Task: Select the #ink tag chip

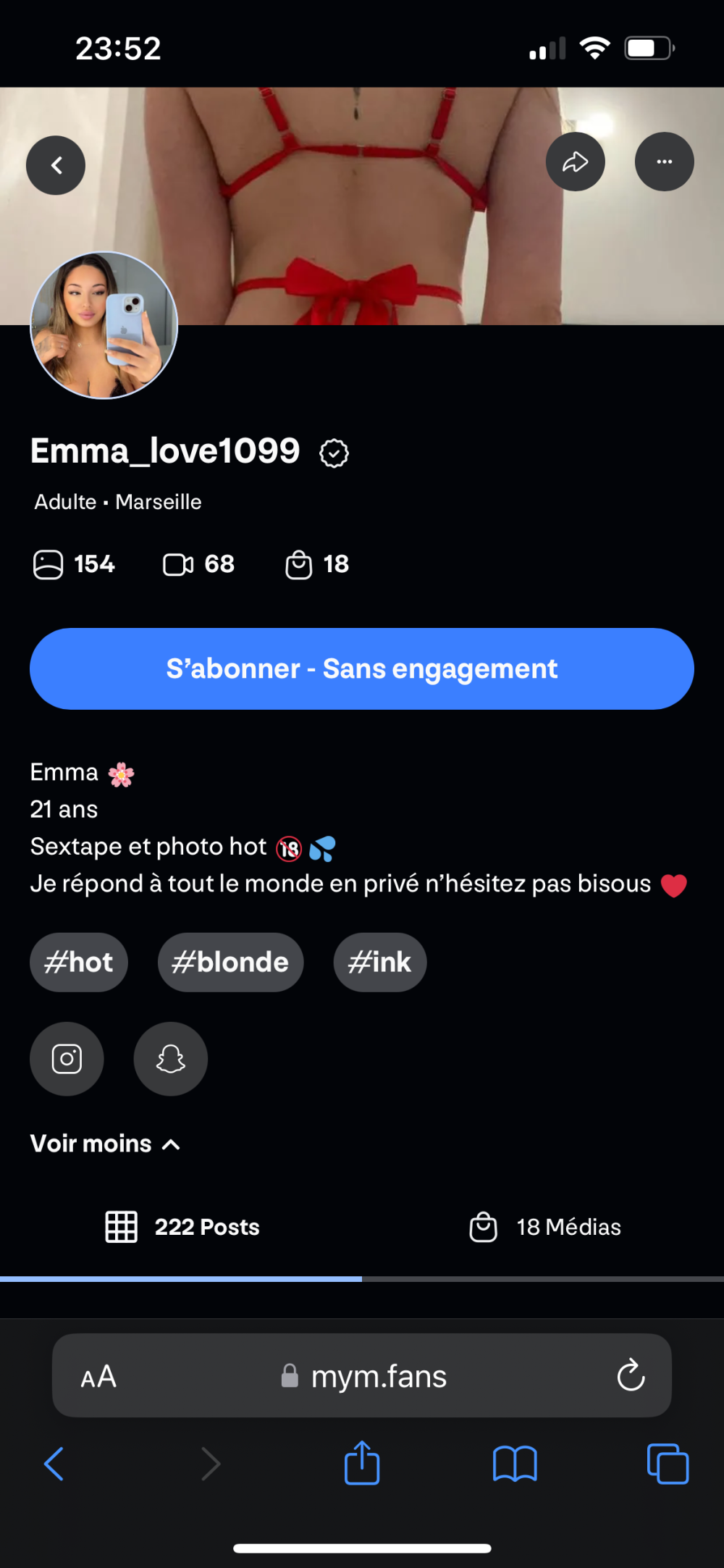Action: 379,963
